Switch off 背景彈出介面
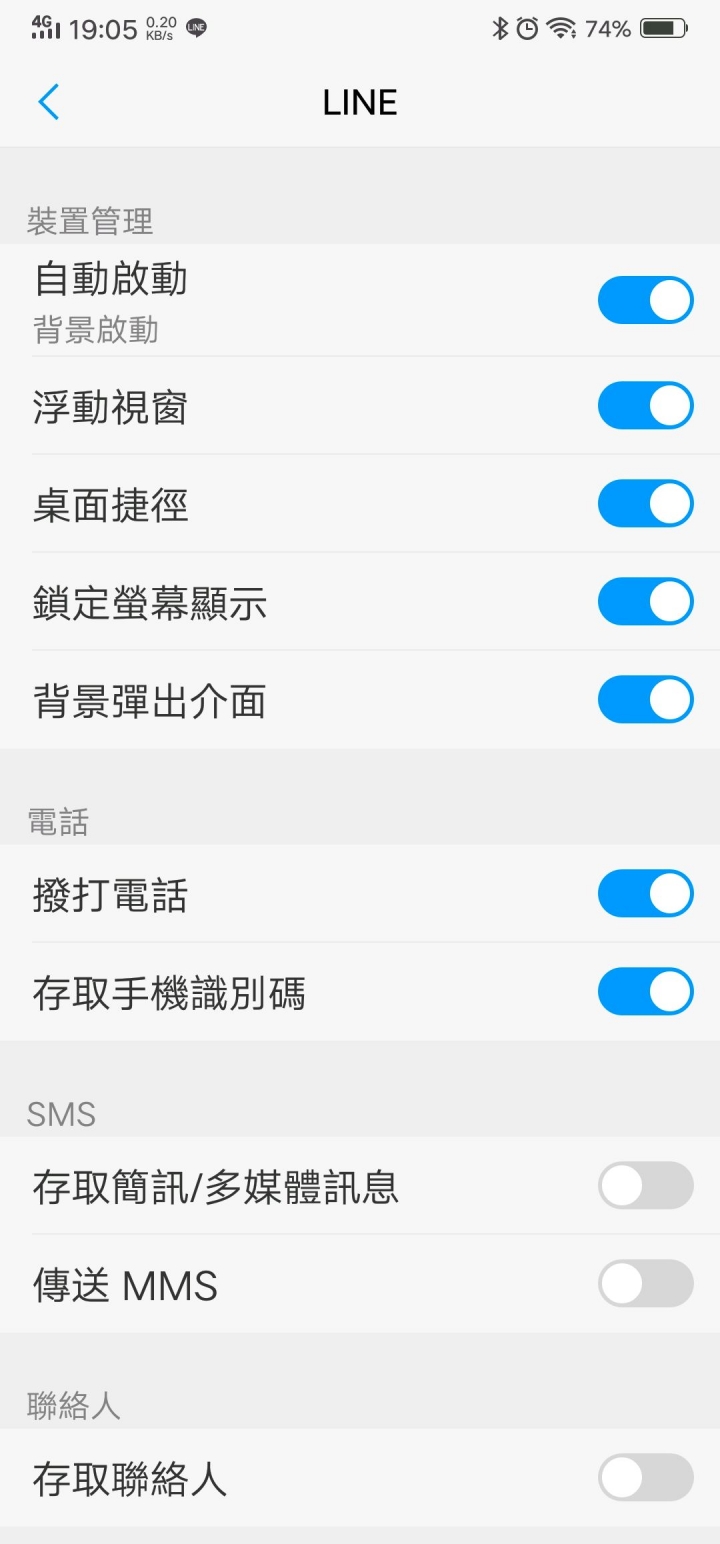The image size is (720, 1544). 645,699
